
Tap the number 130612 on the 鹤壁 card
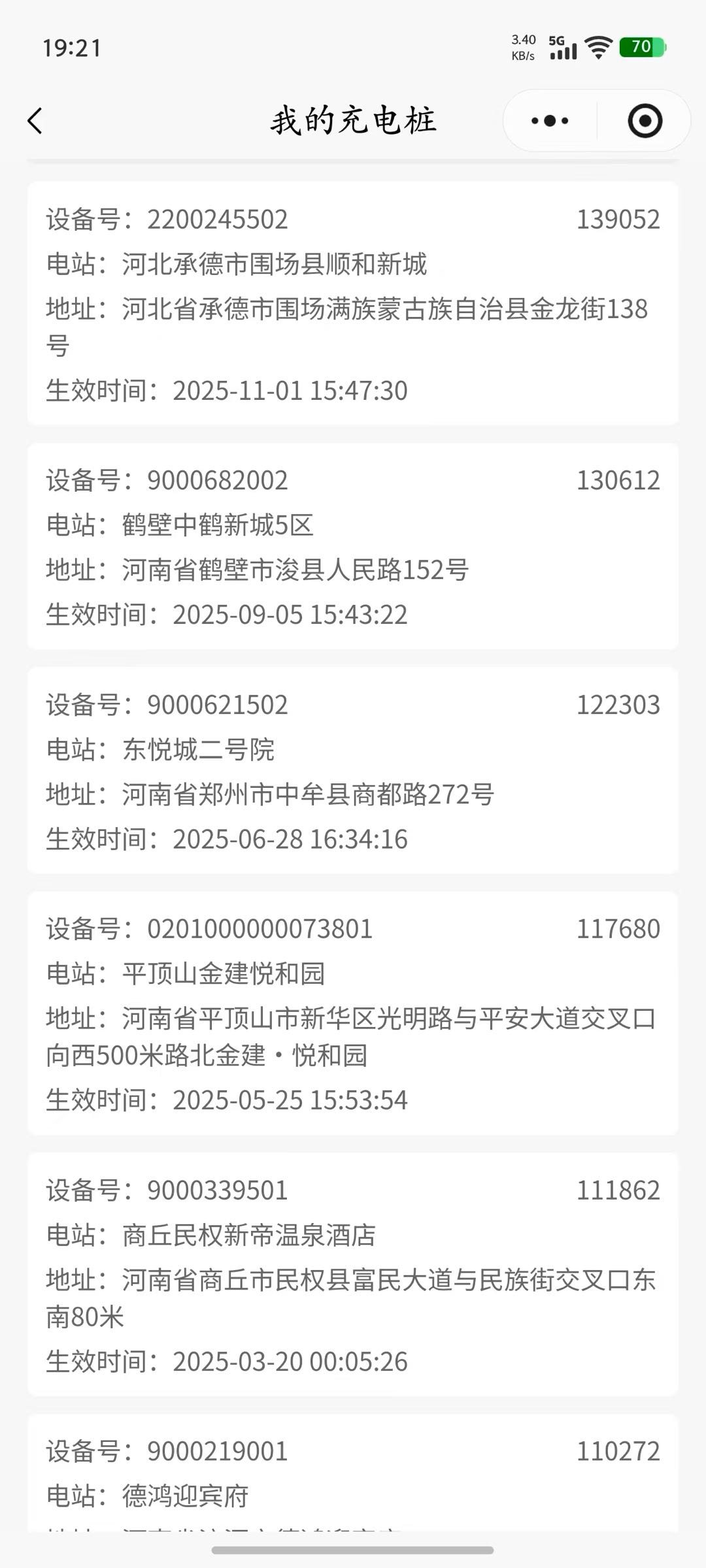(618, 480)
